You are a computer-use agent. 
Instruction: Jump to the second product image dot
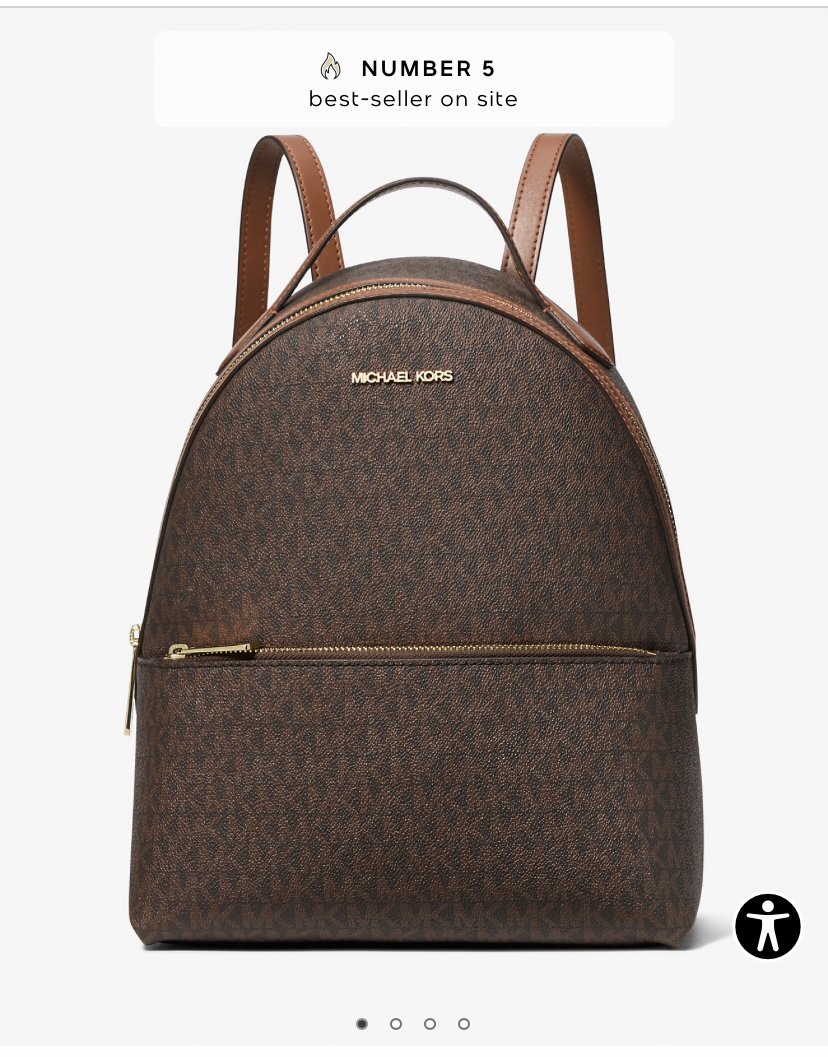[396, 1024]
